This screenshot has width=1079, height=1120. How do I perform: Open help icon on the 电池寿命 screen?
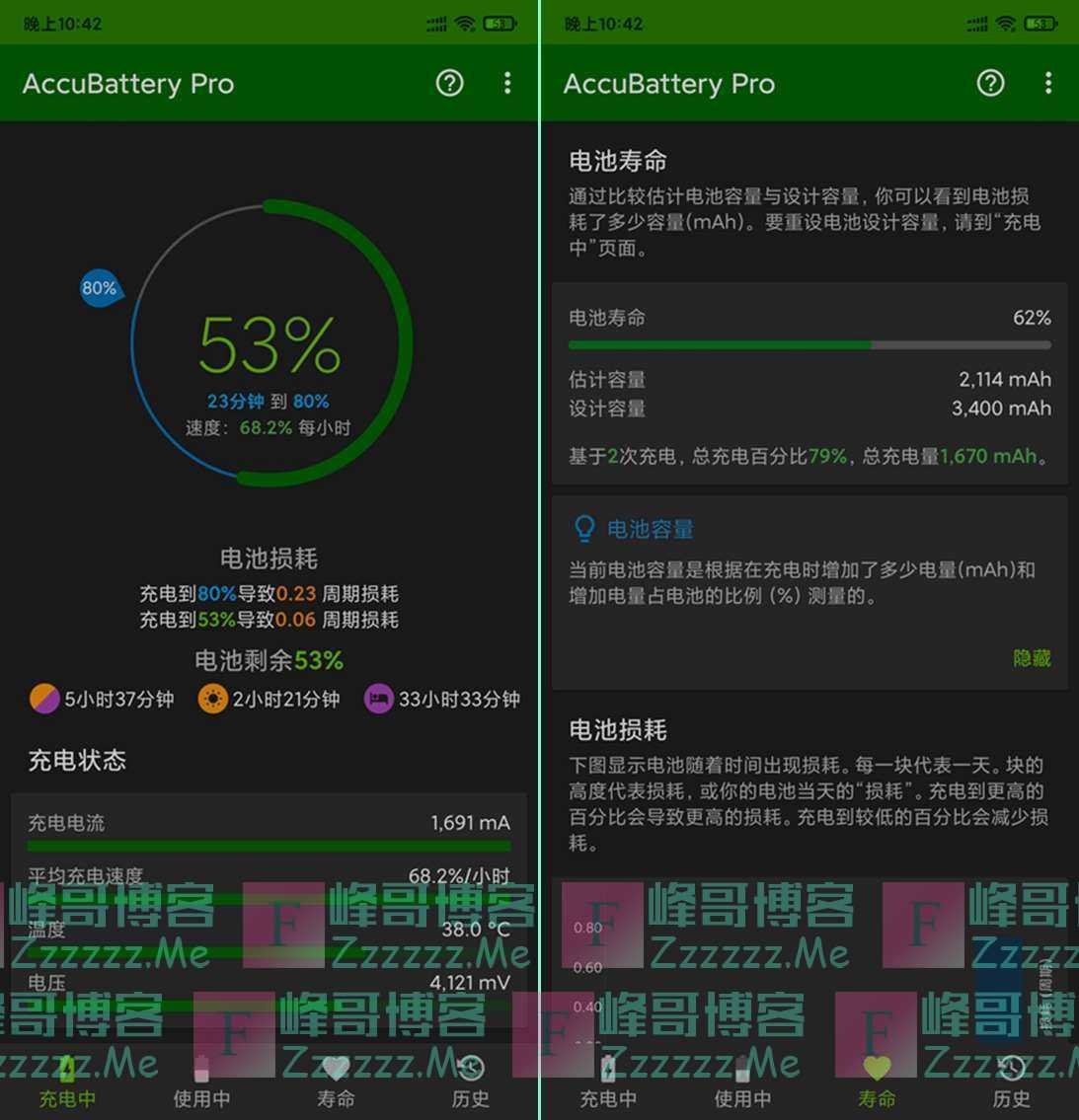pyautogui.click(x=990, y=83)
